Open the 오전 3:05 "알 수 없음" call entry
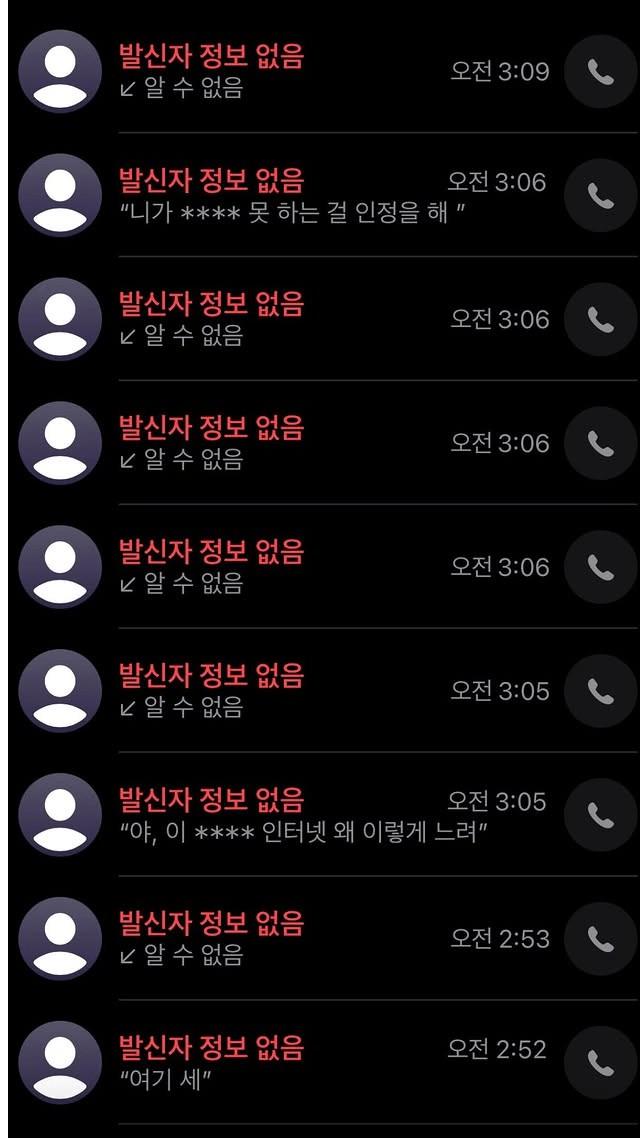The width and height of the screenshot is (640, 1139). coord(300,691)
